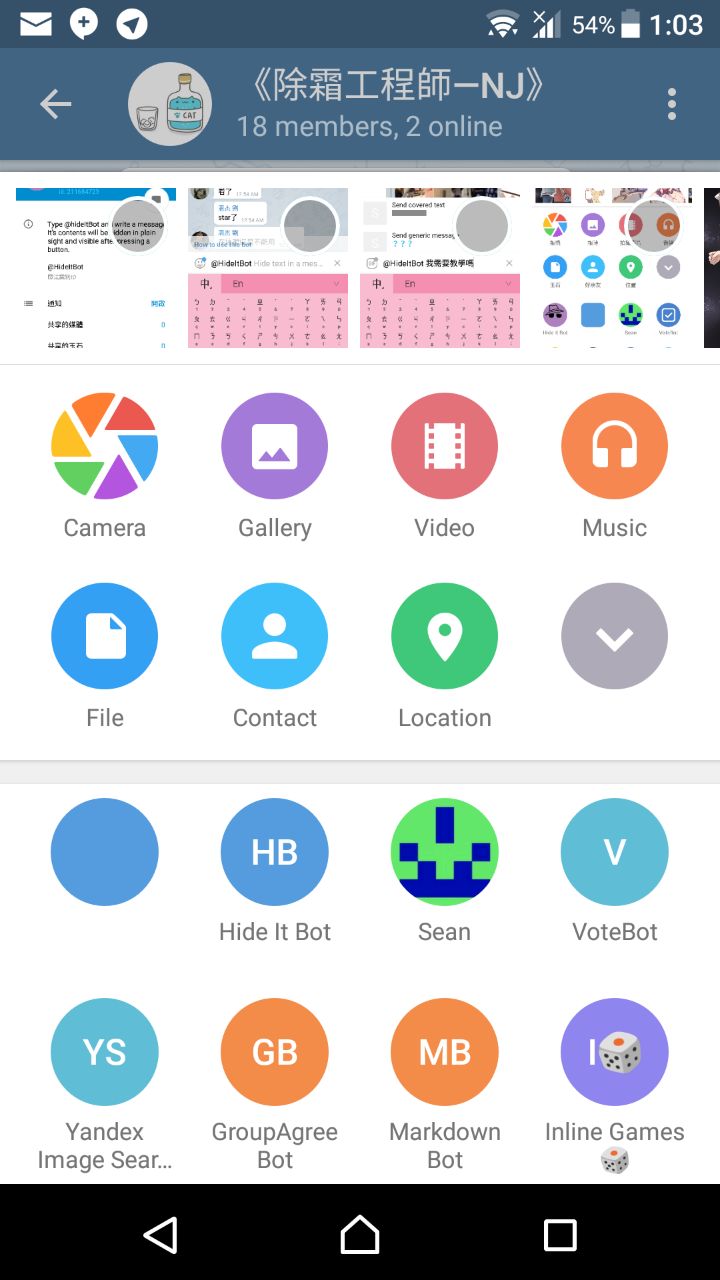Open the overflow menu in the header
This screenshot has width=720, height=1280.
[671, 104]
